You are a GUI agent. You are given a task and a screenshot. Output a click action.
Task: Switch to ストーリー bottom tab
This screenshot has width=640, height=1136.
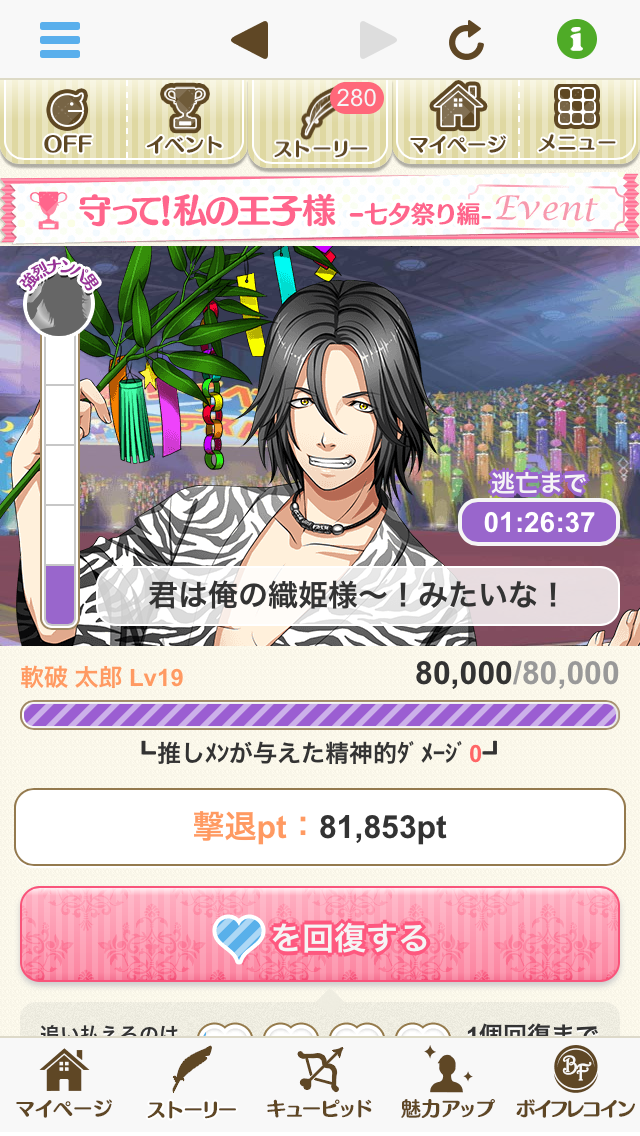pyautogui.click(x=192, y=1086)
